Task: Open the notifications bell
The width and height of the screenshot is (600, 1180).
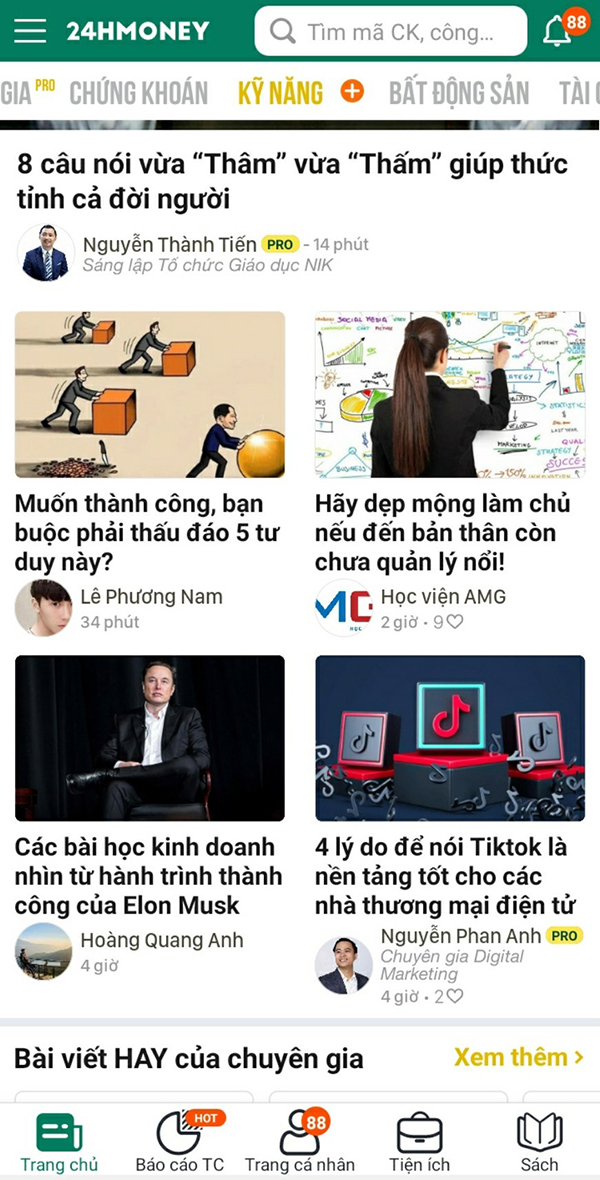Action: point(559,32)
